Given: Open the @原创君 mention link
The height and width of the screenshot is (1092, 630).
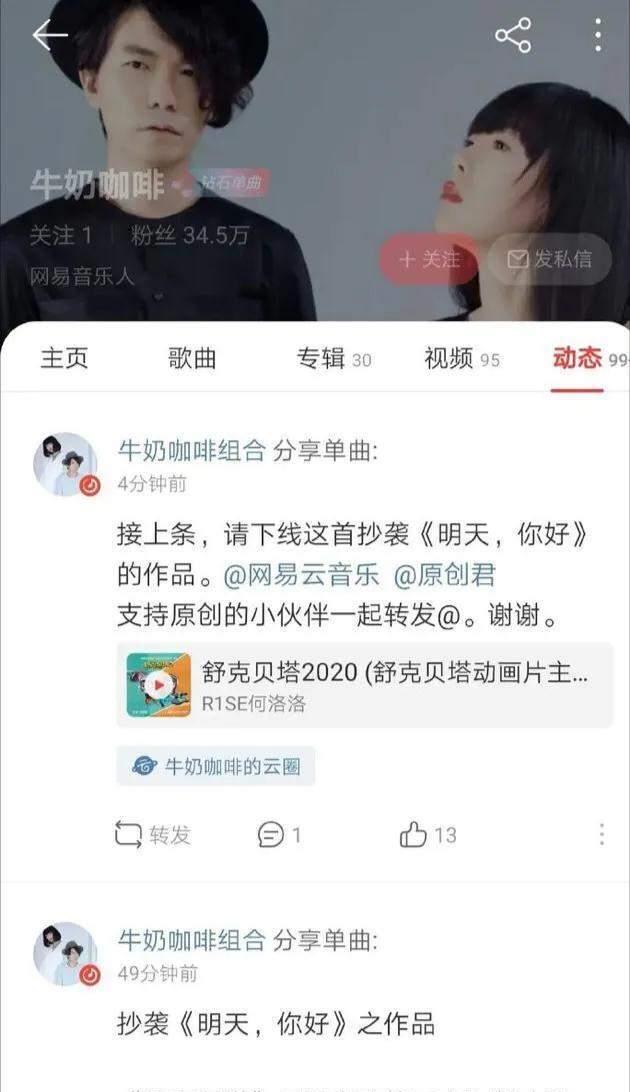Looking at the screenshot, I should coord(444,575).
